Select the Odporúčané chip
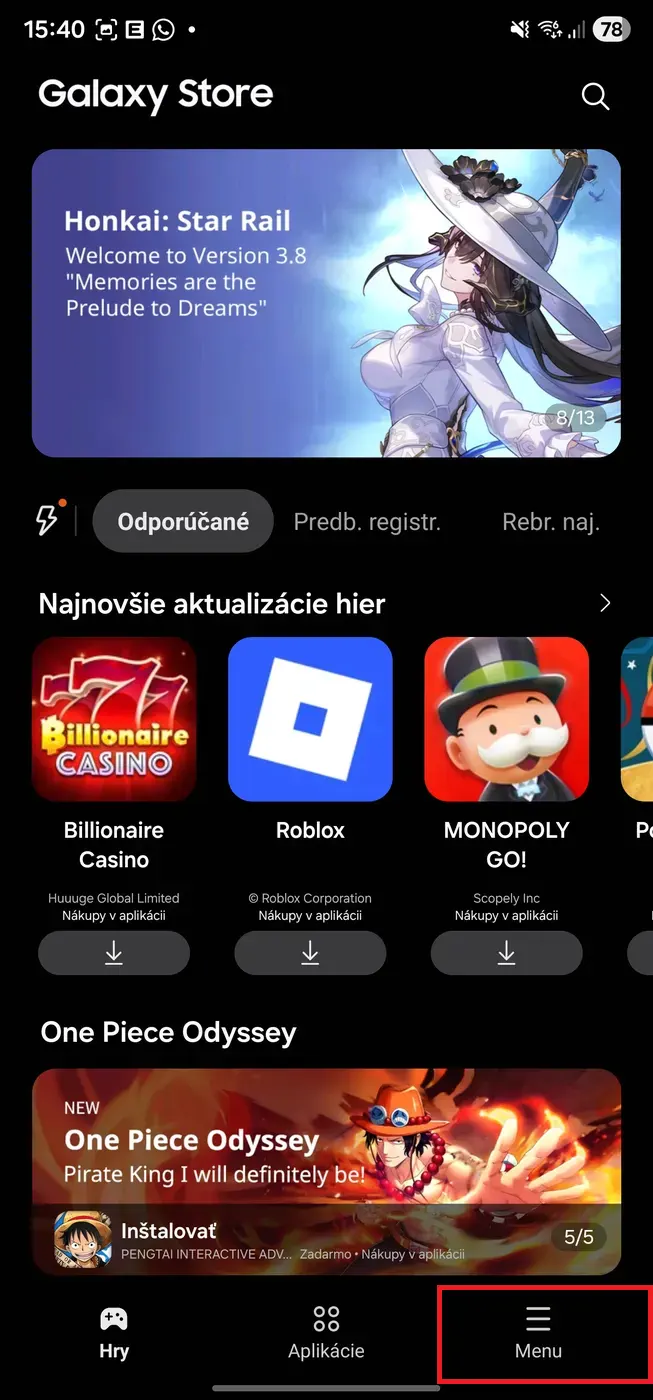This screenshot has height=1400, width=653. pos(183,521)
